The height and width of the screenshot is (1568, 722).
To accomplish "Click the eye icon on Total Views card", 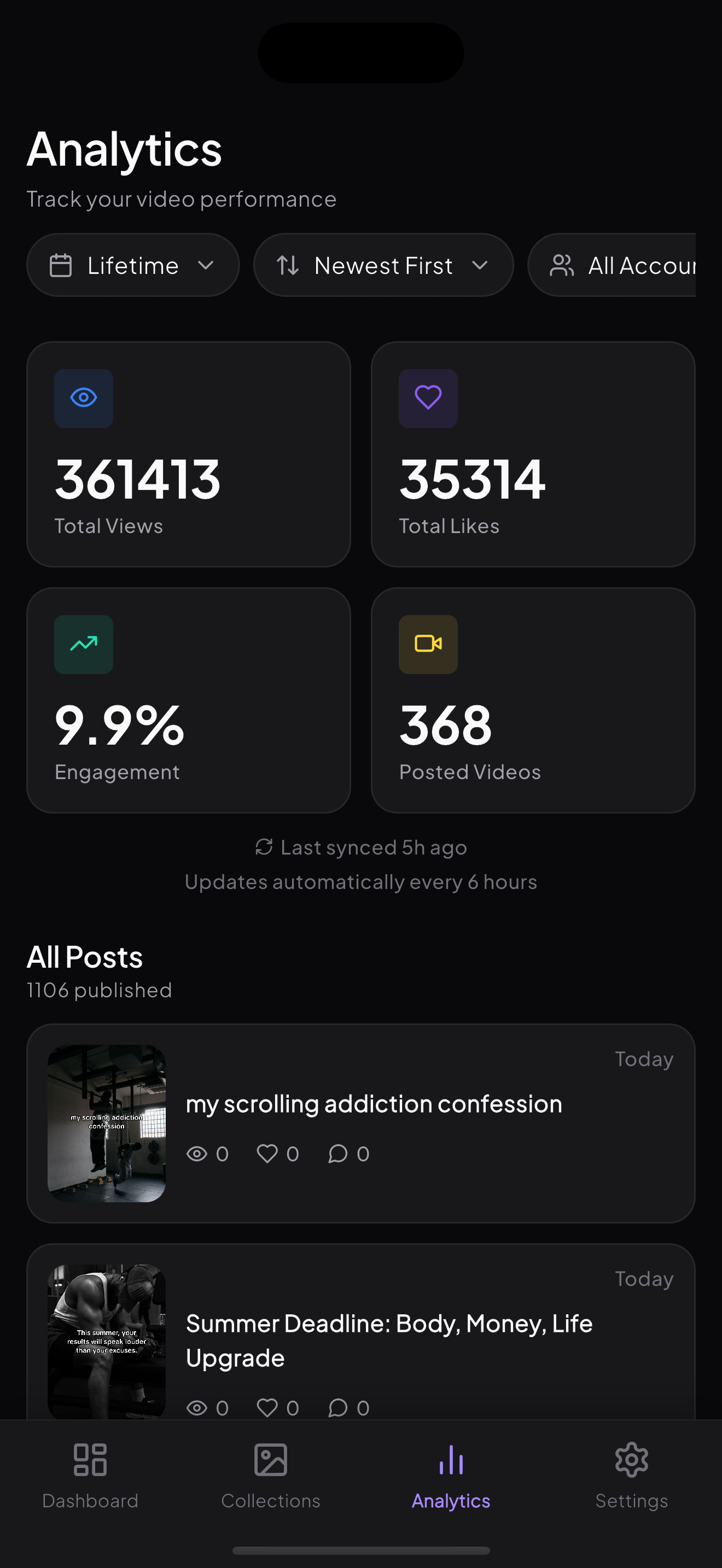I will tap(83, 398).
